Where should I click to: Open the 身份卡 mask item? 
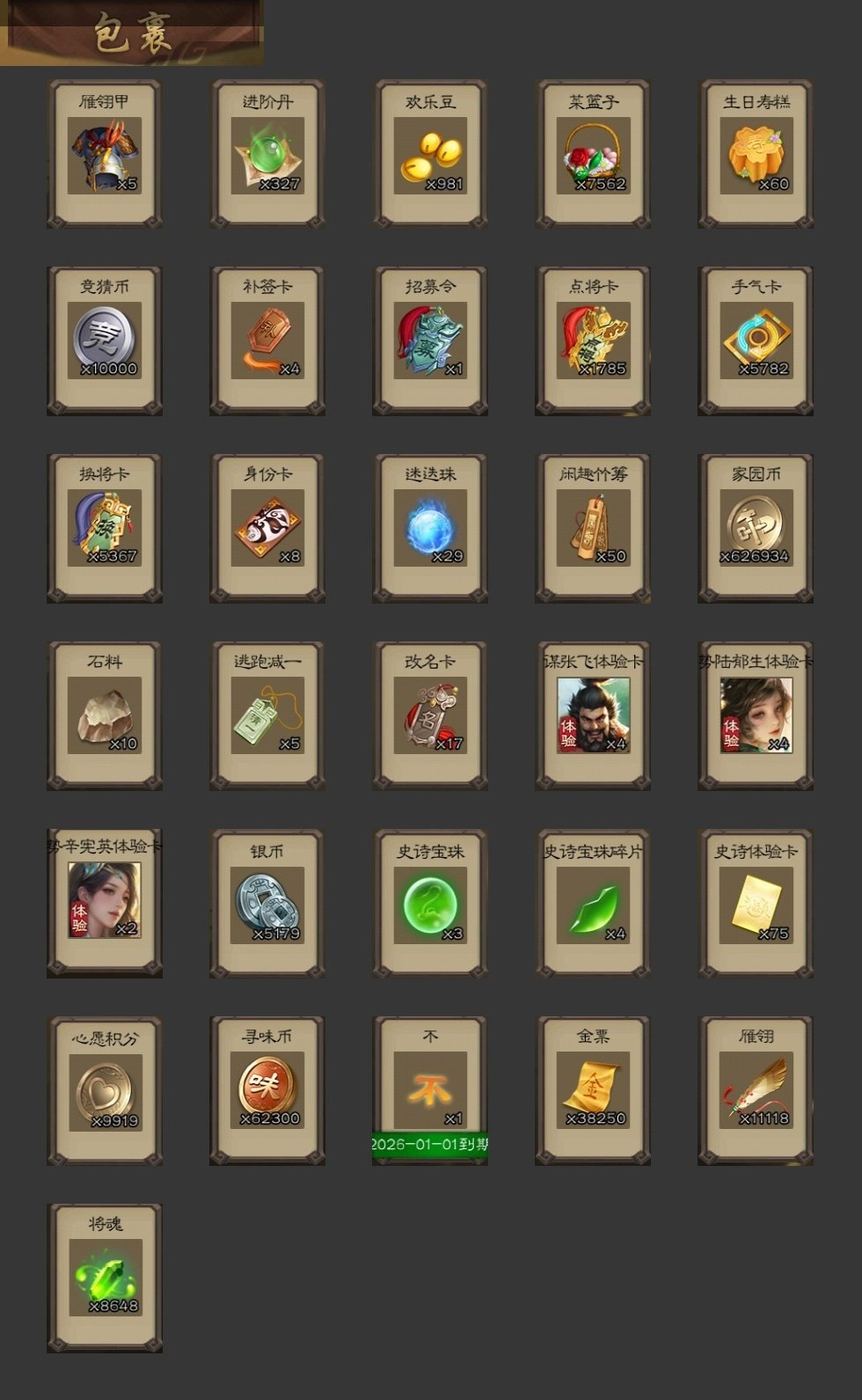[267, 528]
